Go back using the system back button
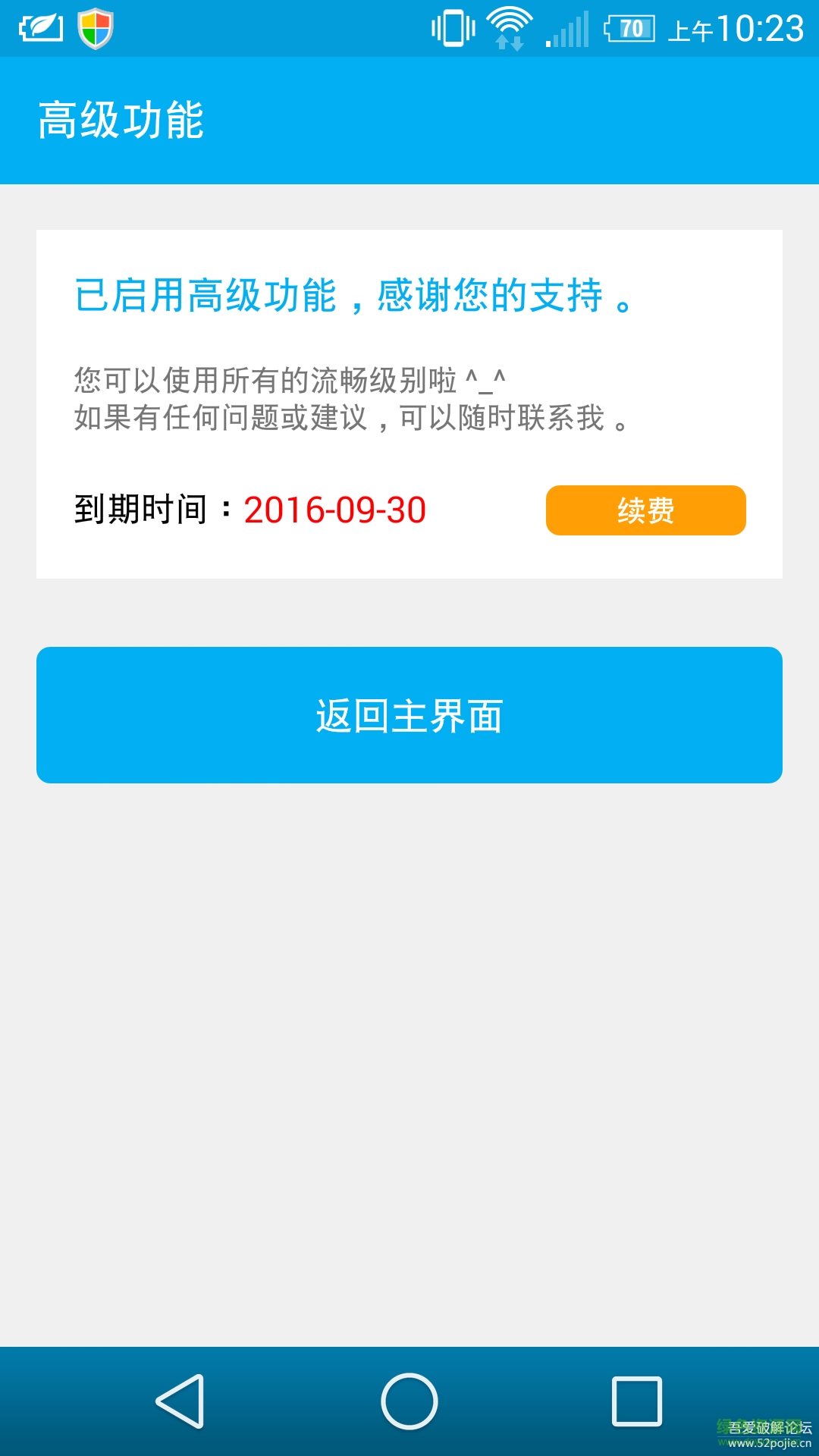 180,1401
